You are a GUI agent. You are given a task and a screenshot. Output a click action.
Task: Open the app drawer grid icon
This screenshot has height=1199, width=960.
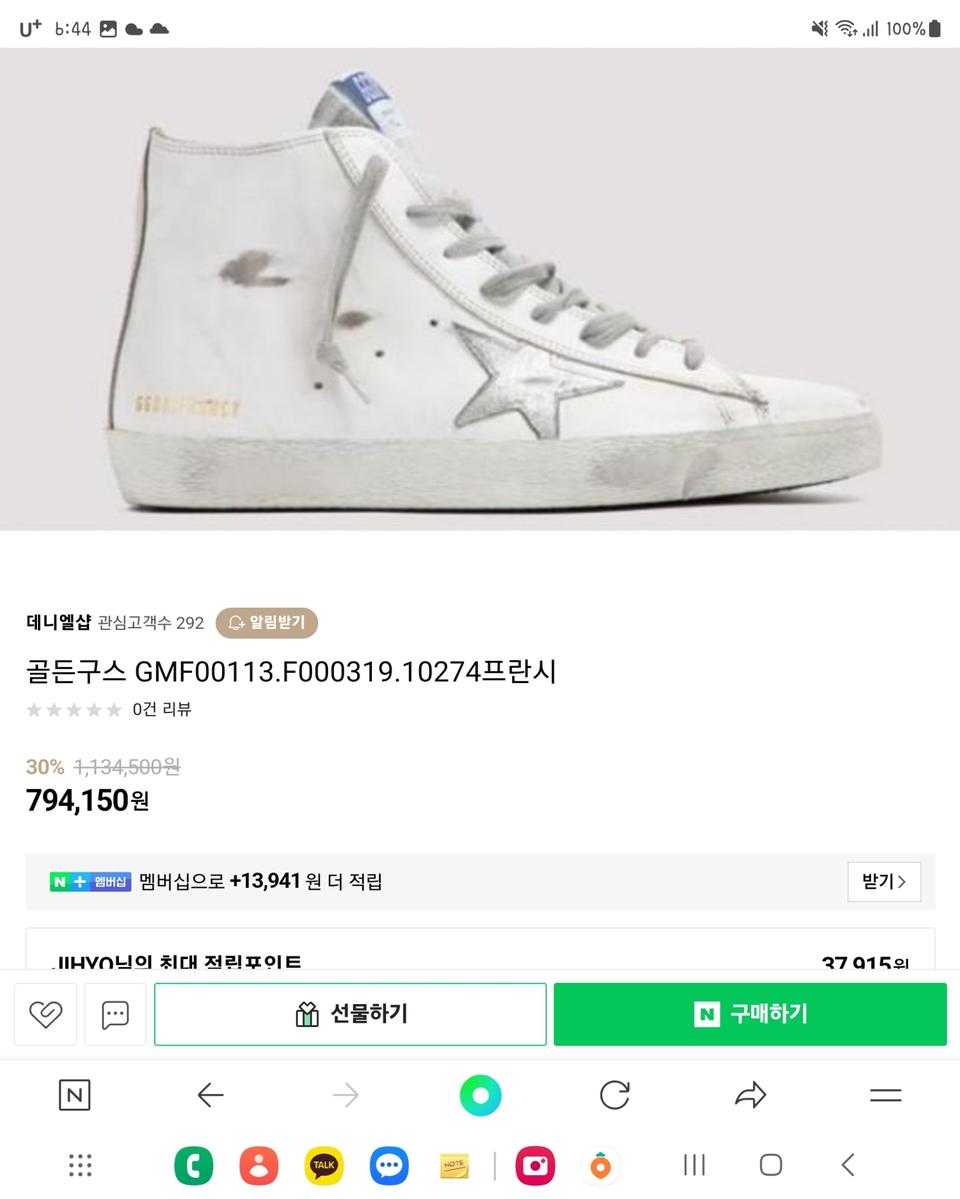point(79,1164)
